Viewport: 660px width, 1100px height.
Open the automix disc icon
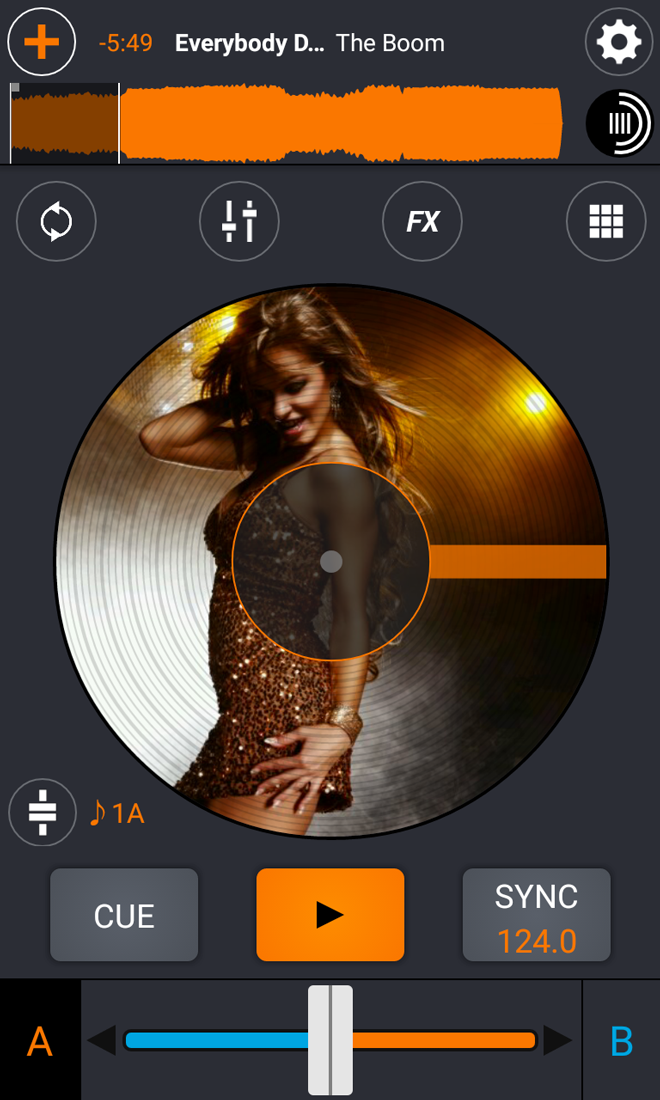click(x=618, y=124)
